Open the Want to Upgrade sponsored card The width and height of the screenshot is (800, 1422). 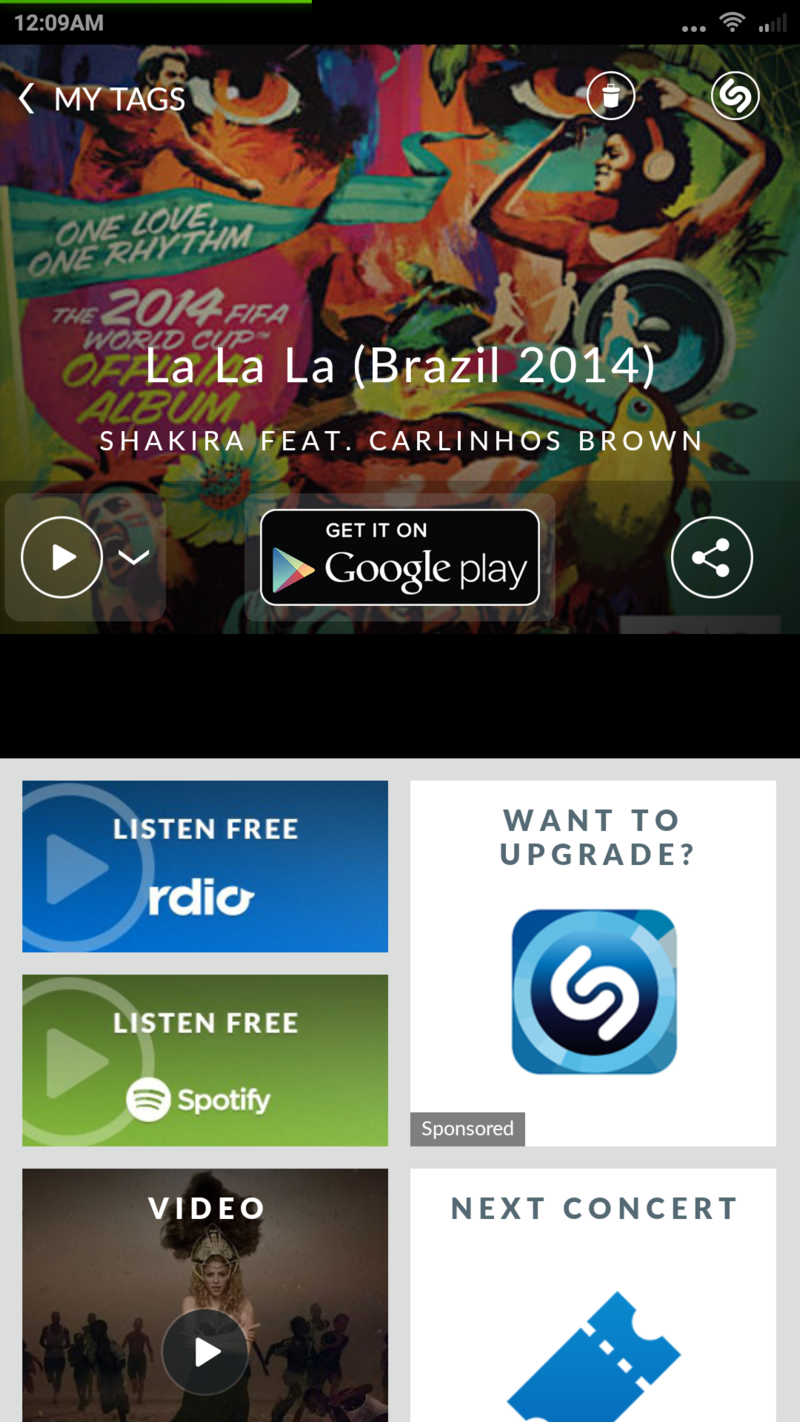(x=593, y=963)
